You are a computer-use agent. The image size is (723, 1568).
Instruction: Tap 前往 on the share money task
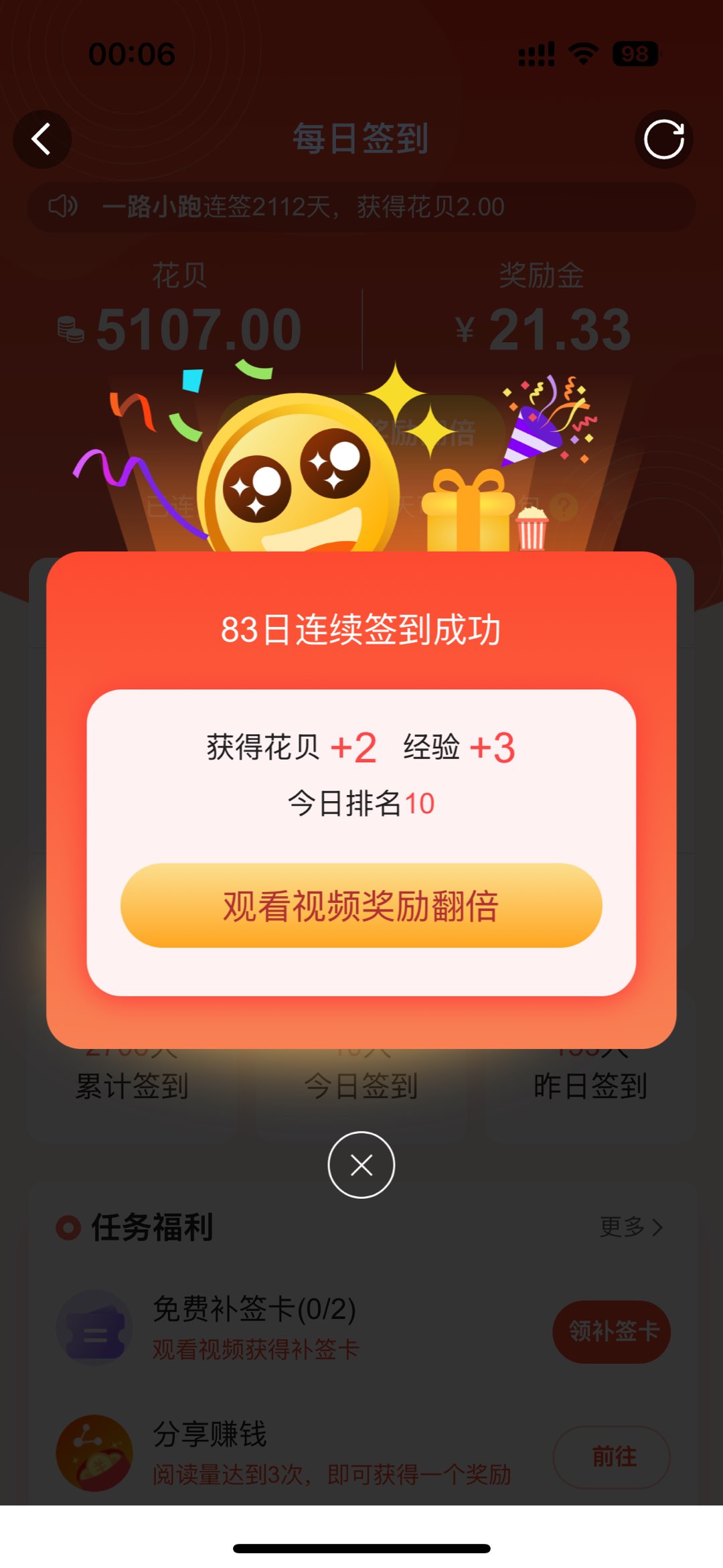coord(611,1457)
